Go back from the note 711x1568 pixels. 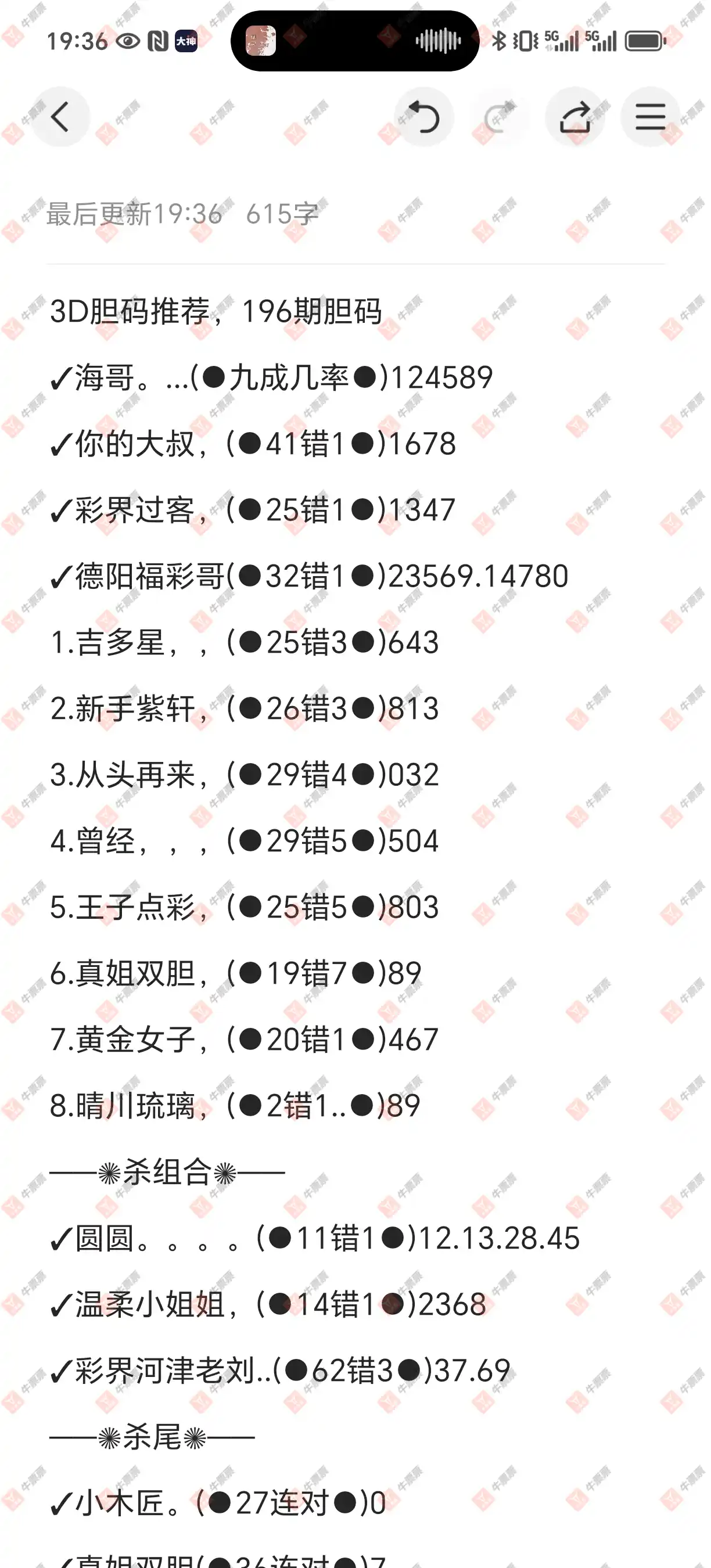60,117
